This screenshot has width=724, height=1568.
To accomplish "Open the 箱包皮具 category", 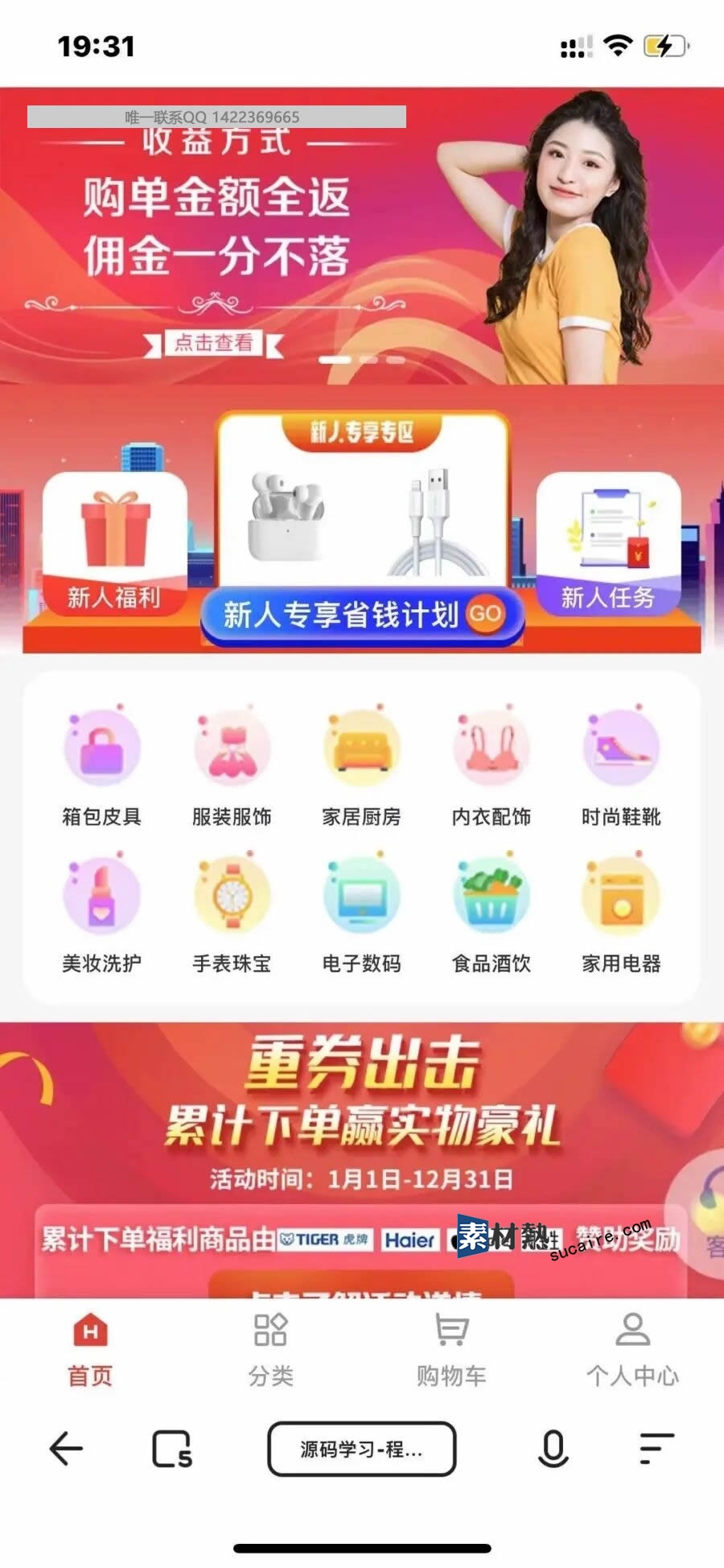I will 102,765.
